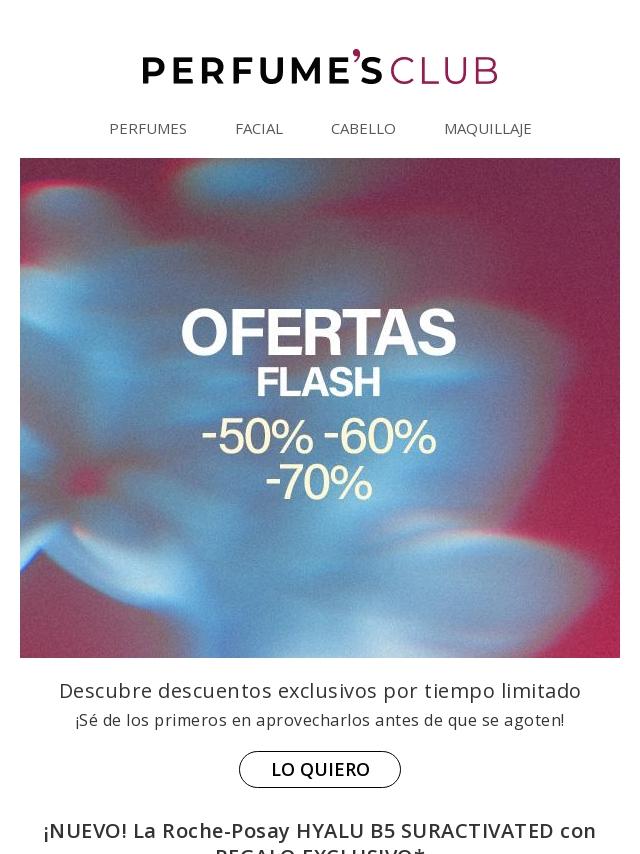Image resolution: width=640 pixels, height=854 pixels.
Task: Open the CABELLO category link
Action: (x=363, y=129)
